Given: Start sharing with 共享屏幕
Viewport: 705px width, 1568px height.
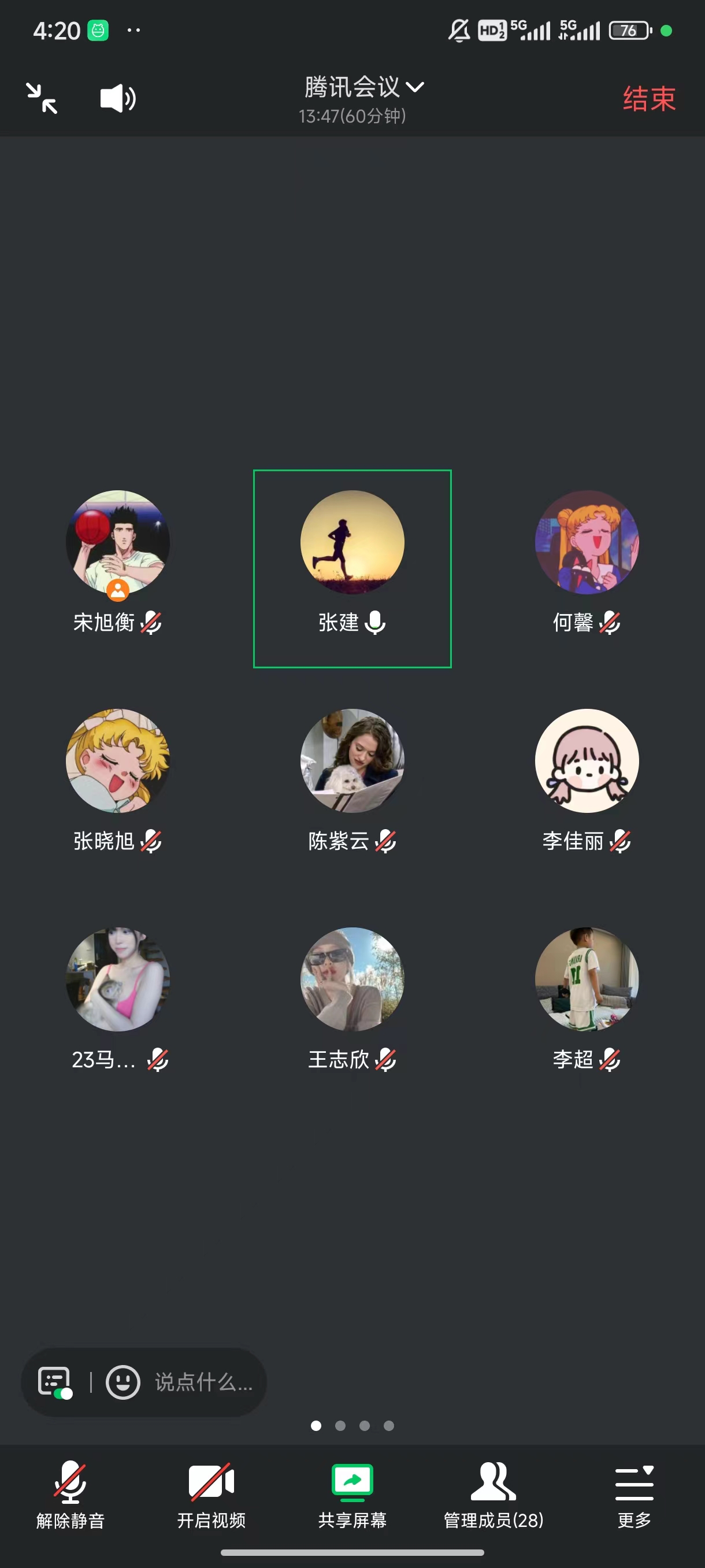Looking at the screenshot, I should pos(352,1495).
